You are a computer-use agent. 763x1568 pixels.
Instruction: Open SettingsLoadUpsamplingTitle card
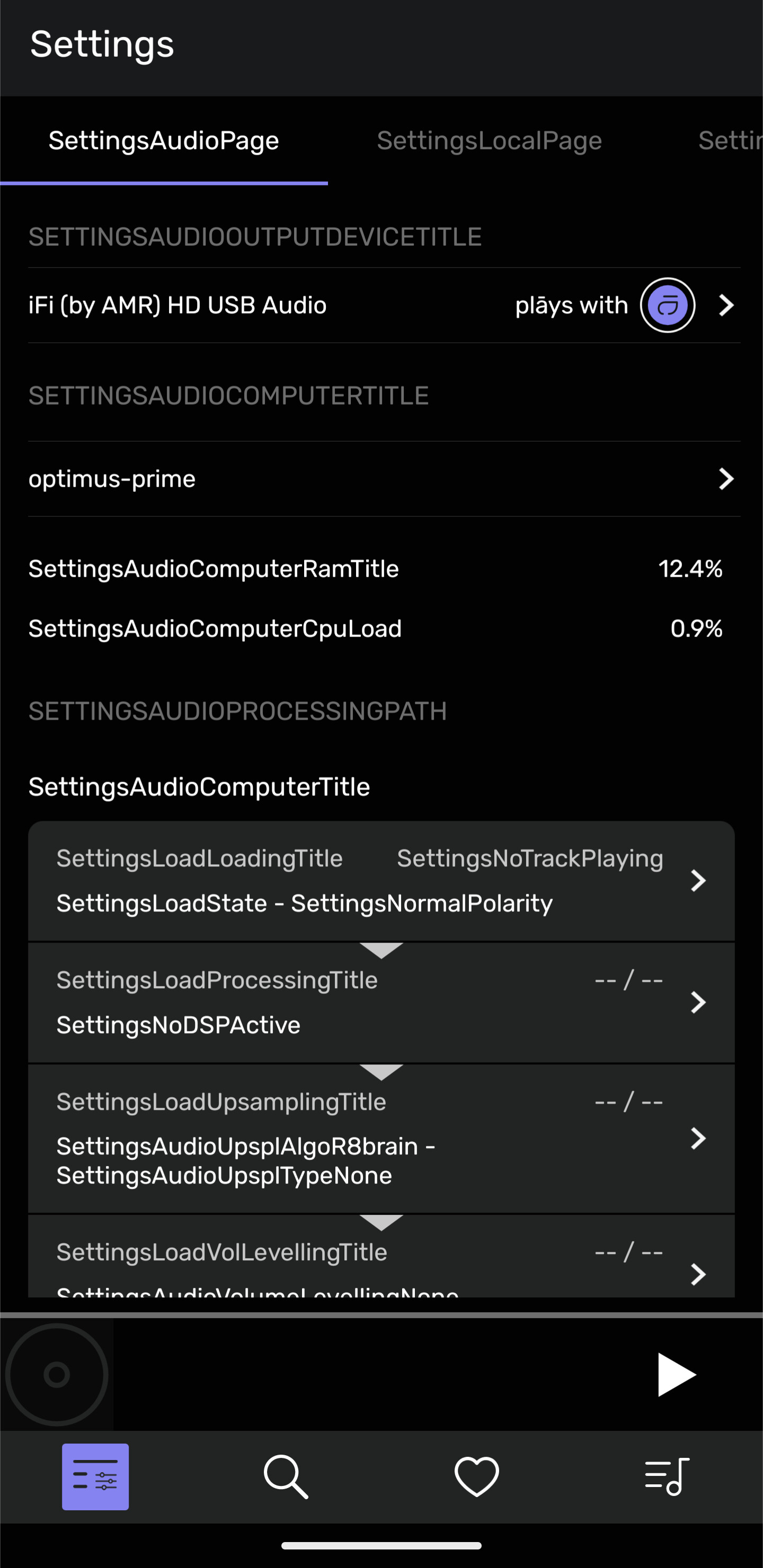tap(381, 1138)
